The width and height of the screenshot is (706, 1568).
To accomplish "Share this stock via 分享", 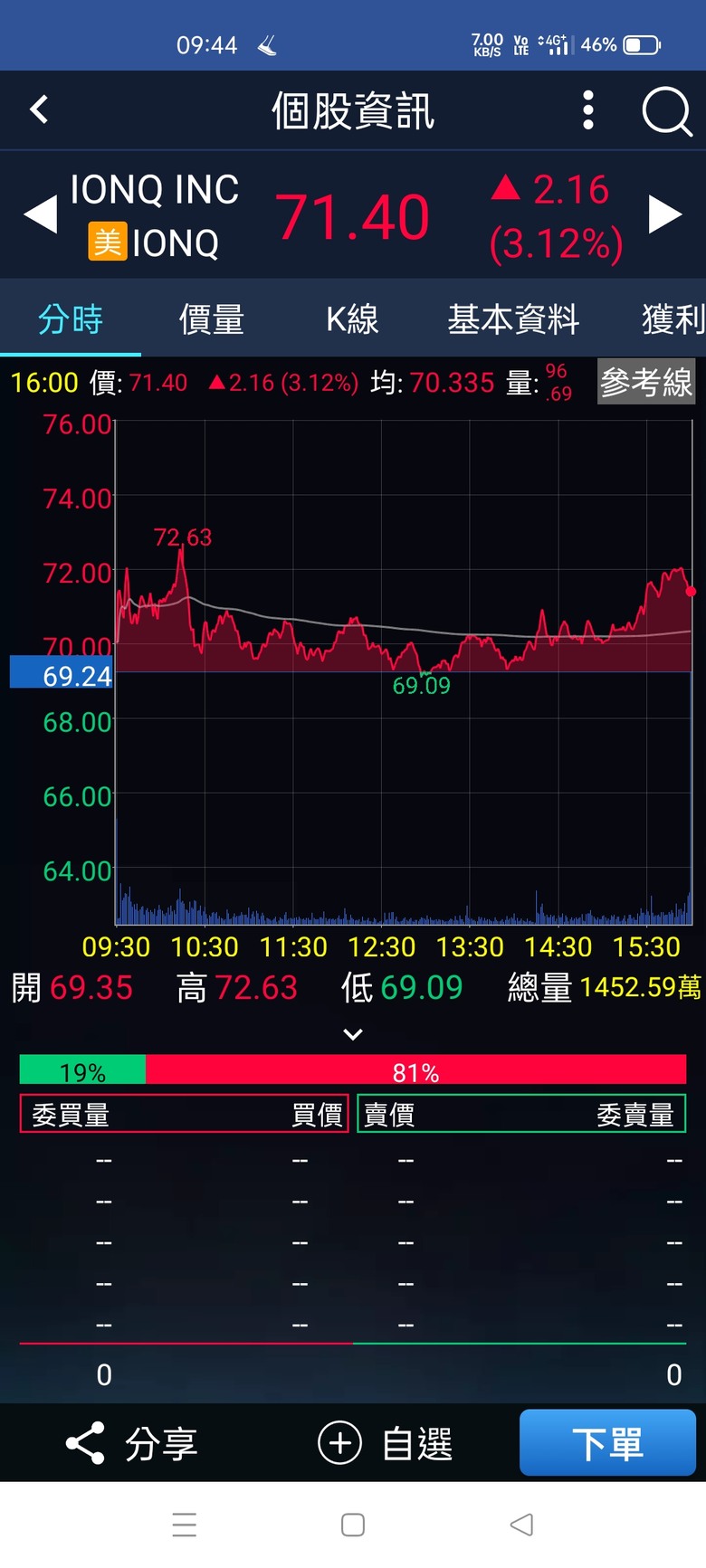I will (x=132, y=1443).
